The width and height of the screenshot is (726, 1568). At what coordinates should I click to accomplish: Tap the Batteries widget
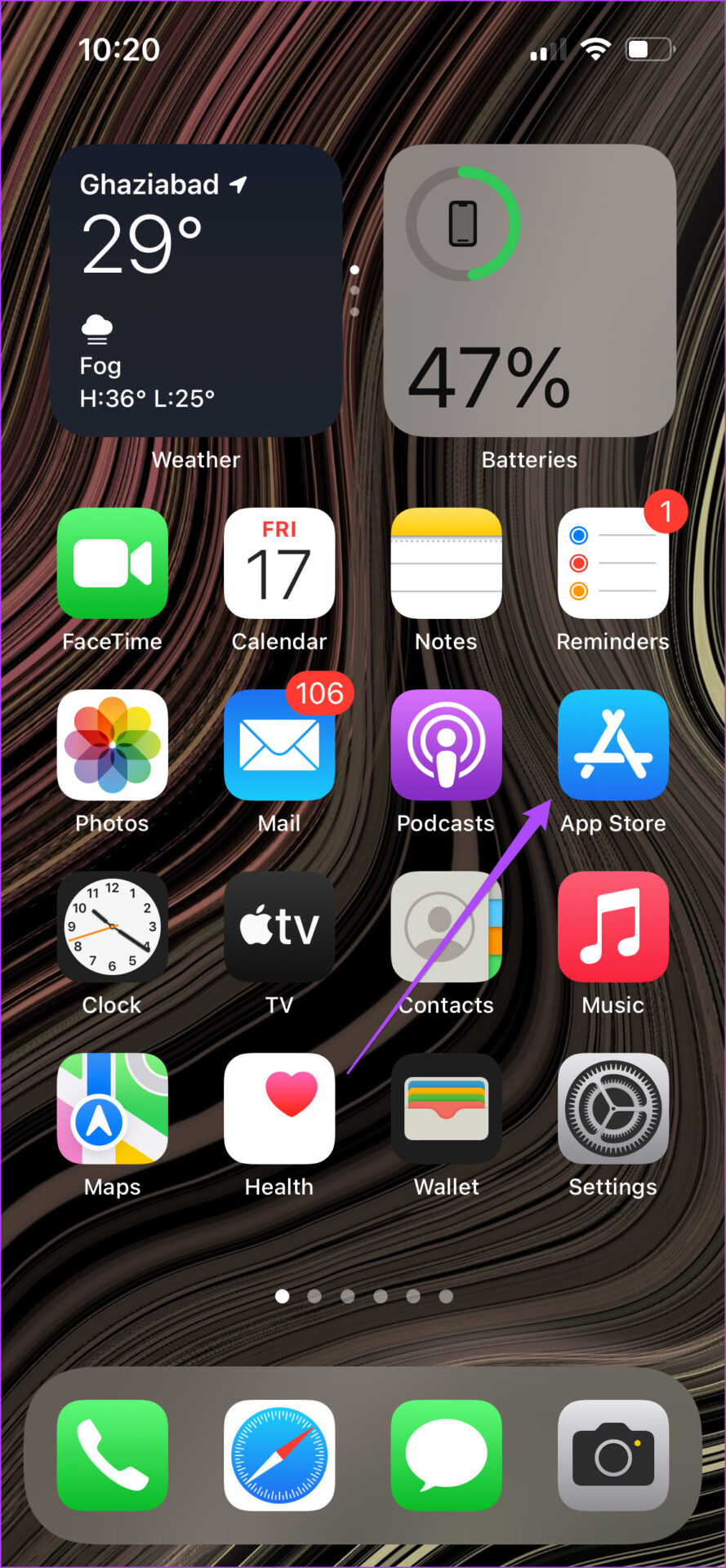529,291
